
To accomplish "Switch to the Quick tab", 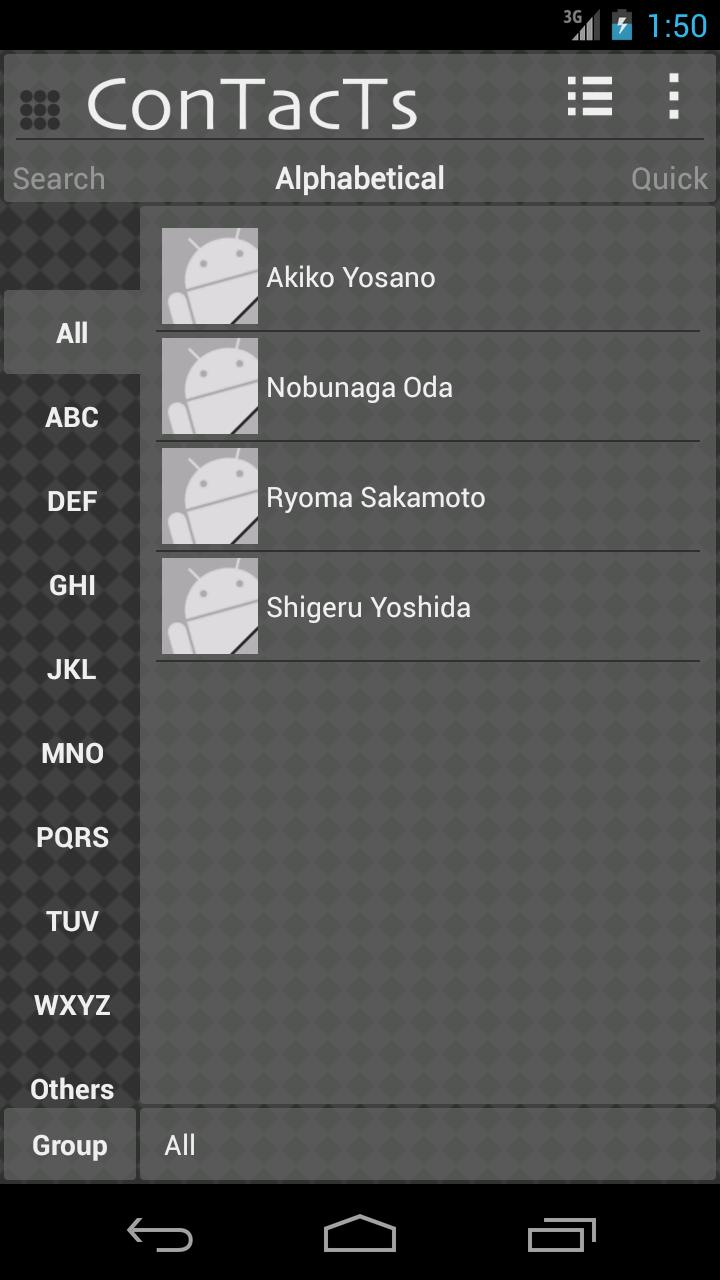I will tap(669, 178).
